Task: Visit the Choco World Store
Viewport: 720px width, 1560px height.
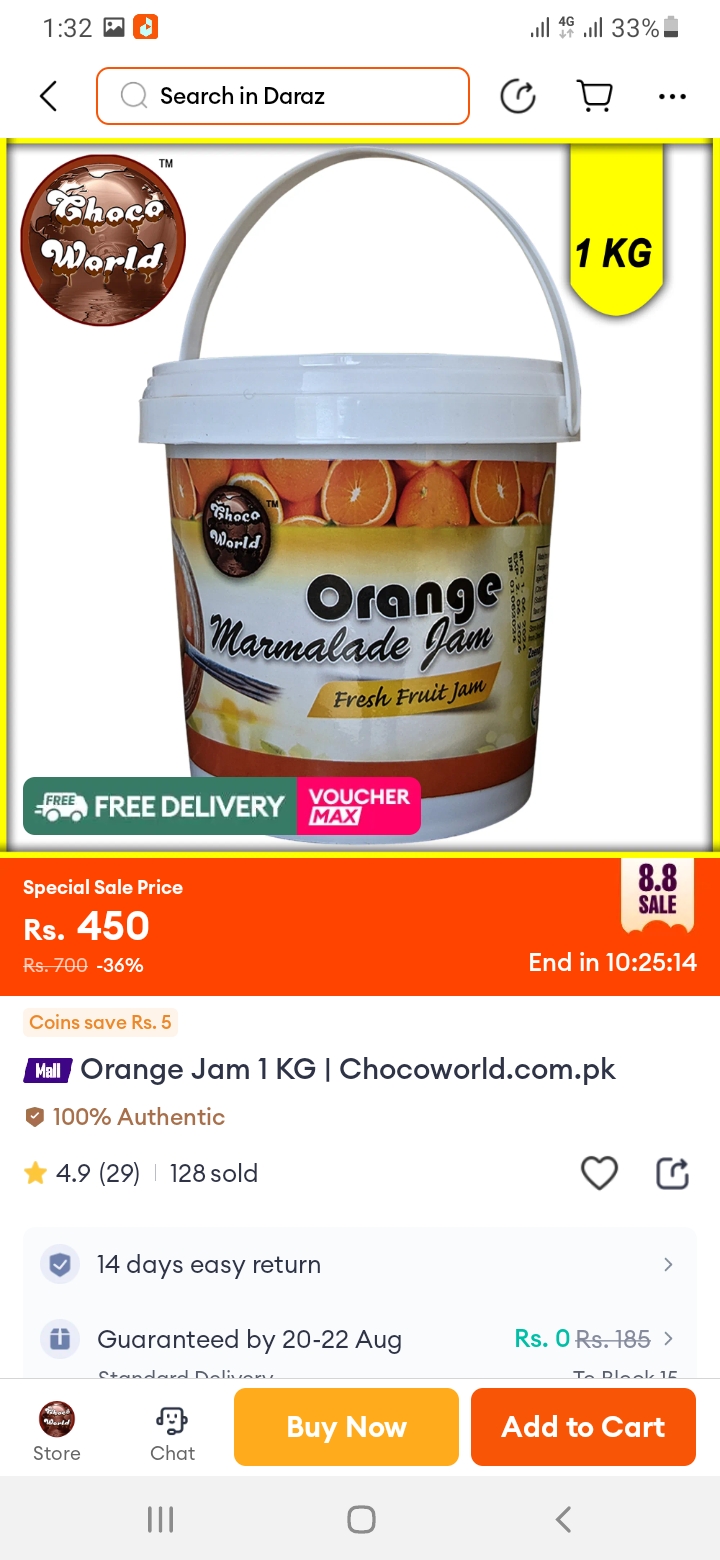Action: (x=57, y=1430)
